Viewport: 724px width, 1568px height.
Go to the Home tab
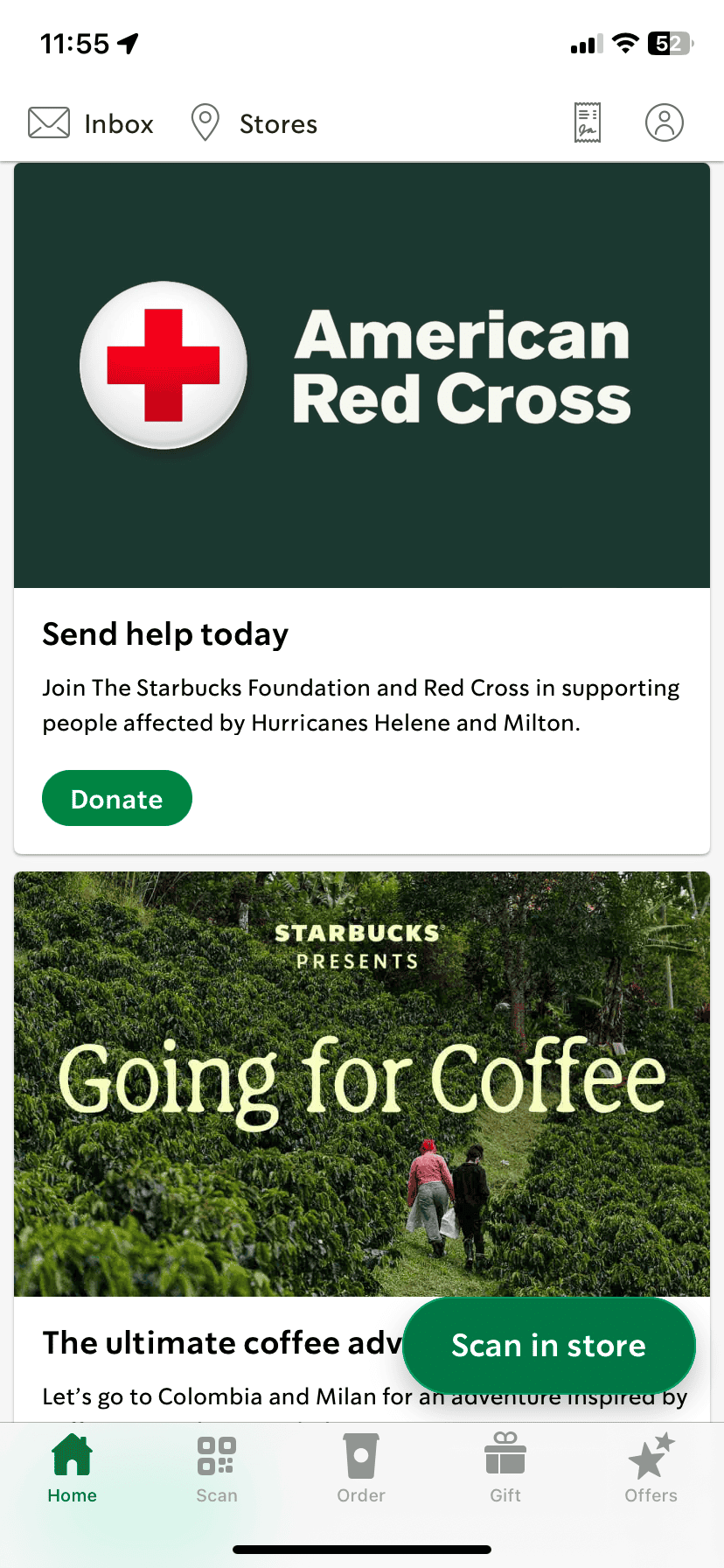pos(73,1469)
